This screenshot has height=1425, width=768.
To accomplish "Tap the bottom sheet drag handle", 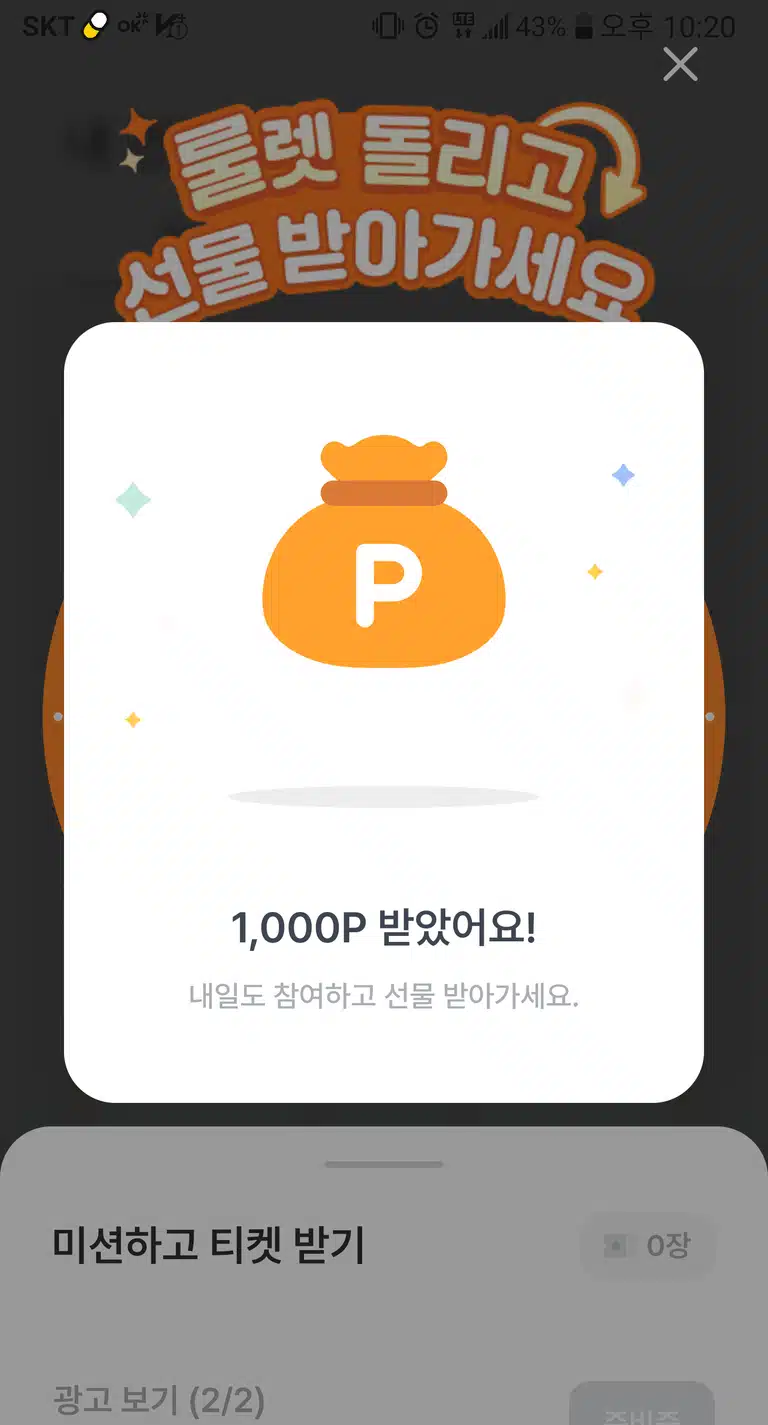I will (384, 1164).
